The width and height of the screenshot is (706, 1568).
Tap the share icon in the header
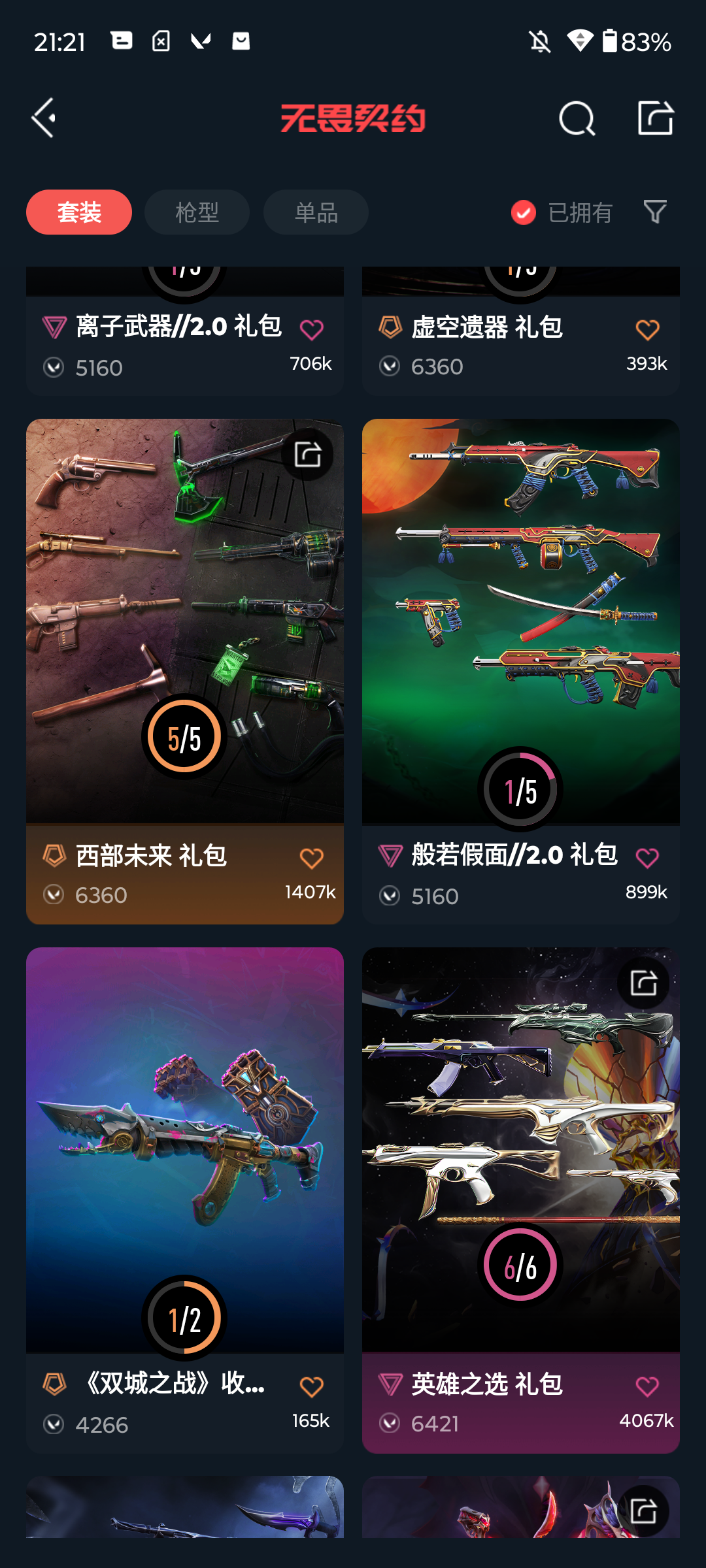(x=656, y=118)
